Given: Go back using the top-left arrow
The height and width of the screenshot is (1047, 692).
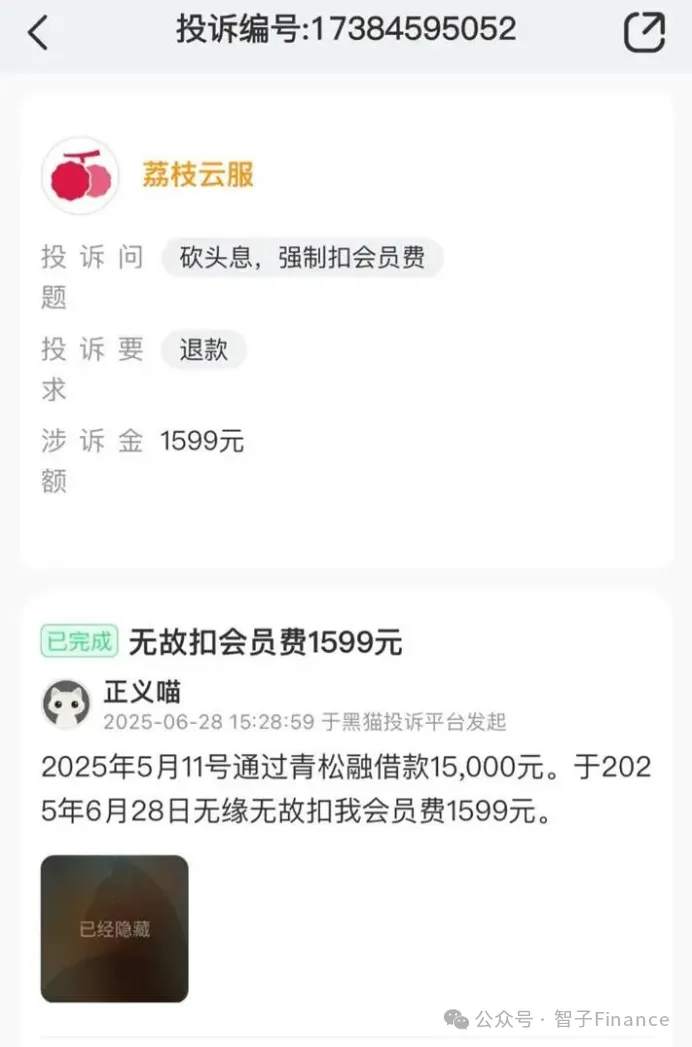Looking at the screenshot, I should click(38, 32).
